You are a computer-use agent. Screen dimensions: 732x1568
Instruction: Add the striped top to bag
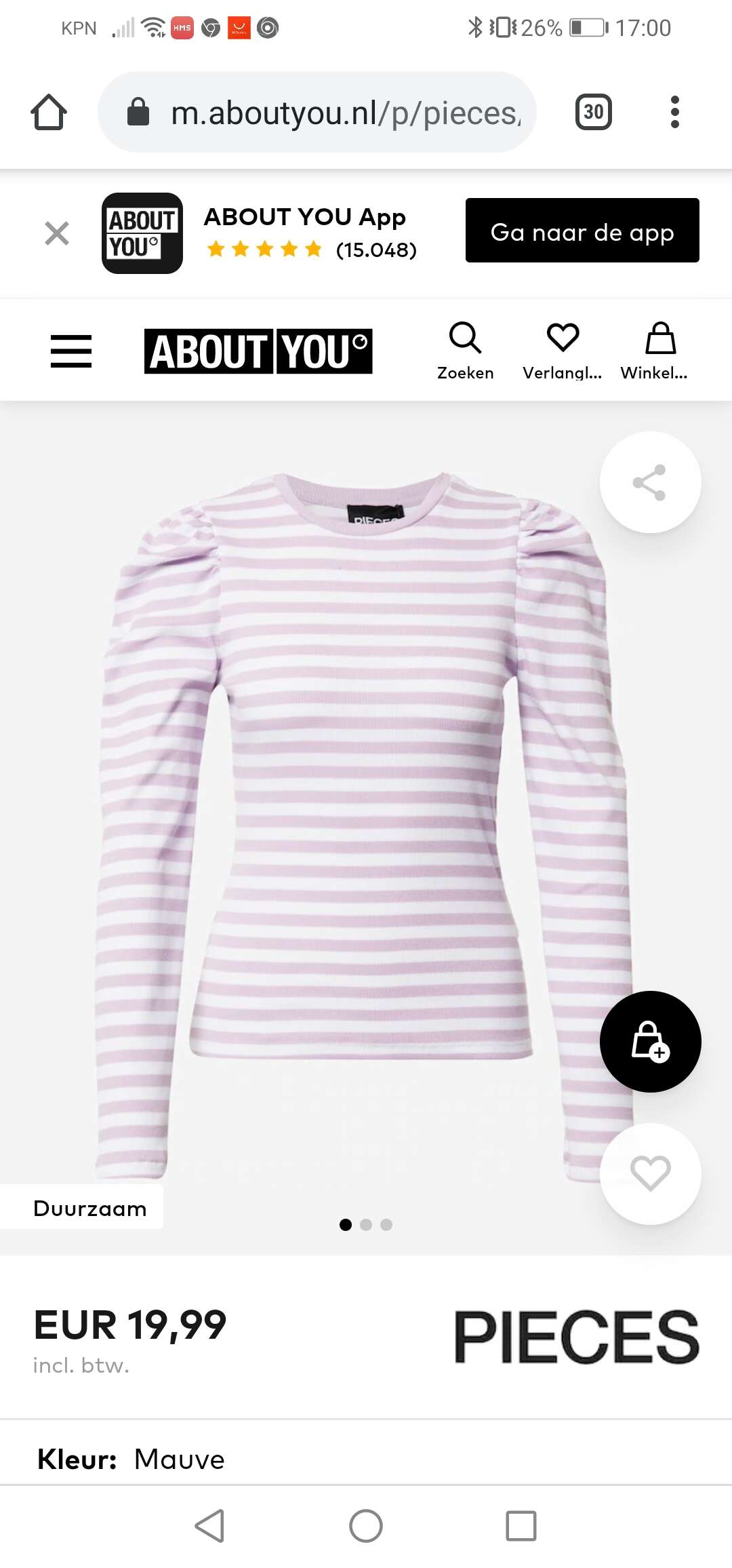pyautogui.click(x=650, y=1042)
